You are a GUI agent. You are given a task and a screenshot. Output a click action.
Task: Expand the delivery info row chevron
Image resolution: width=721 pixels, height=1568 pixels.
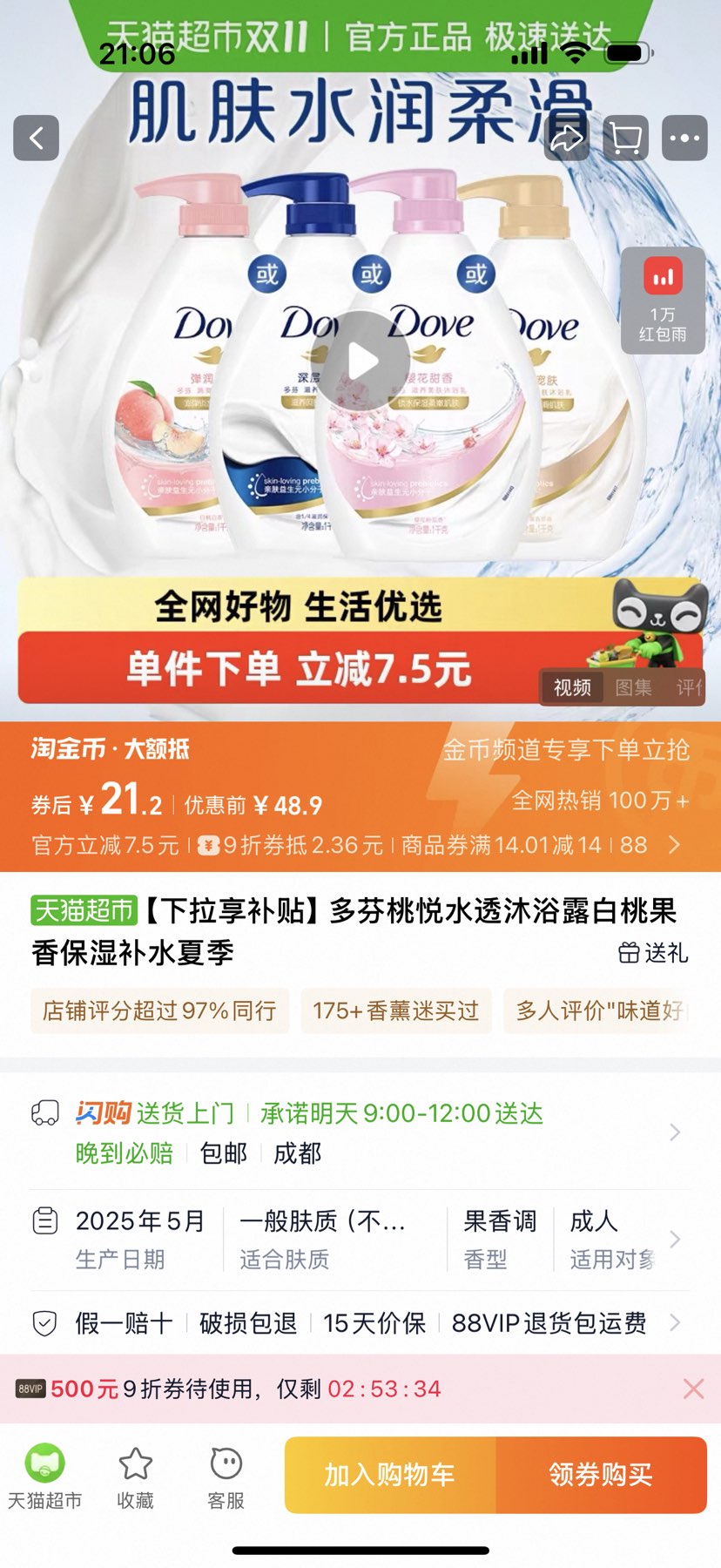(675, 1132)
